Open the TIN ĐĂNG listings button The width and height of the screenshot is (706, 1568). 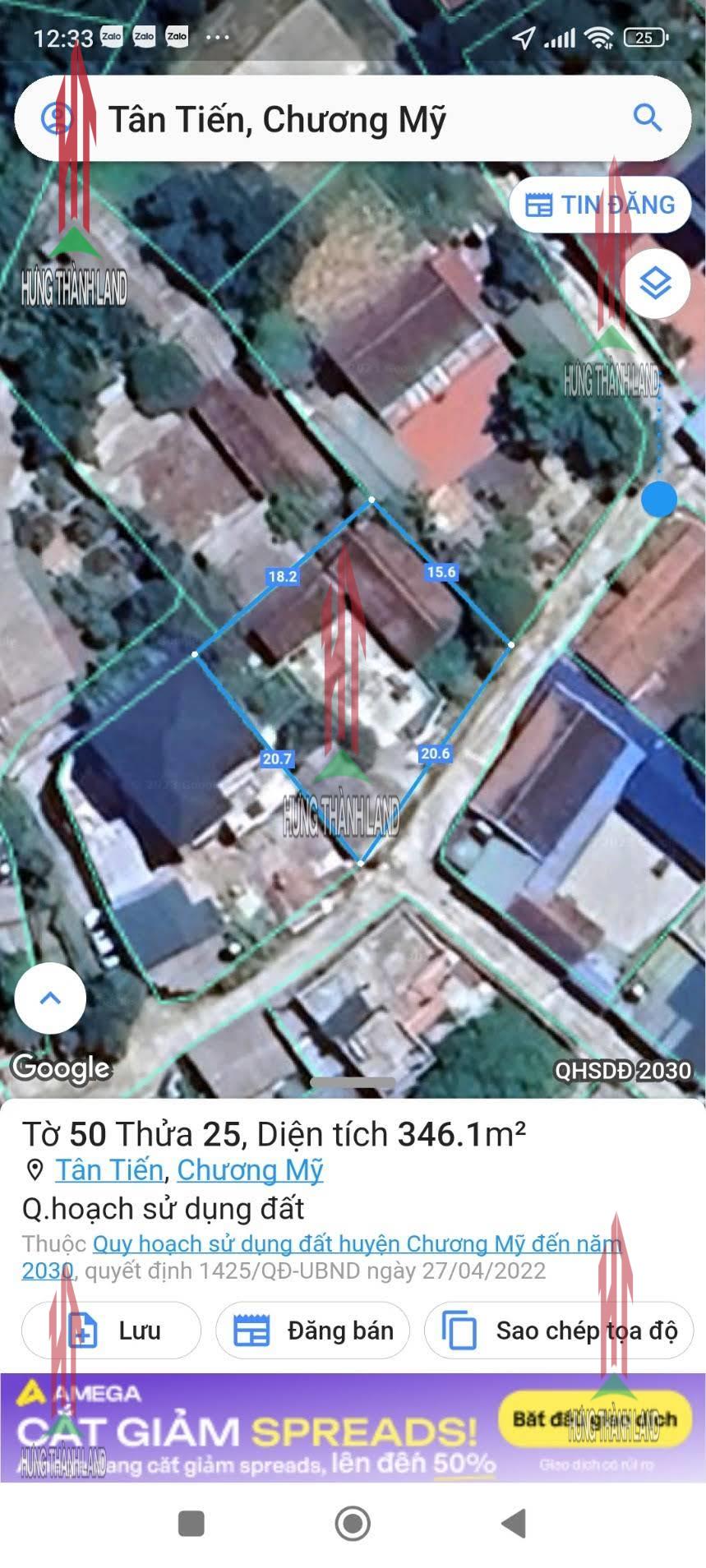600,205
